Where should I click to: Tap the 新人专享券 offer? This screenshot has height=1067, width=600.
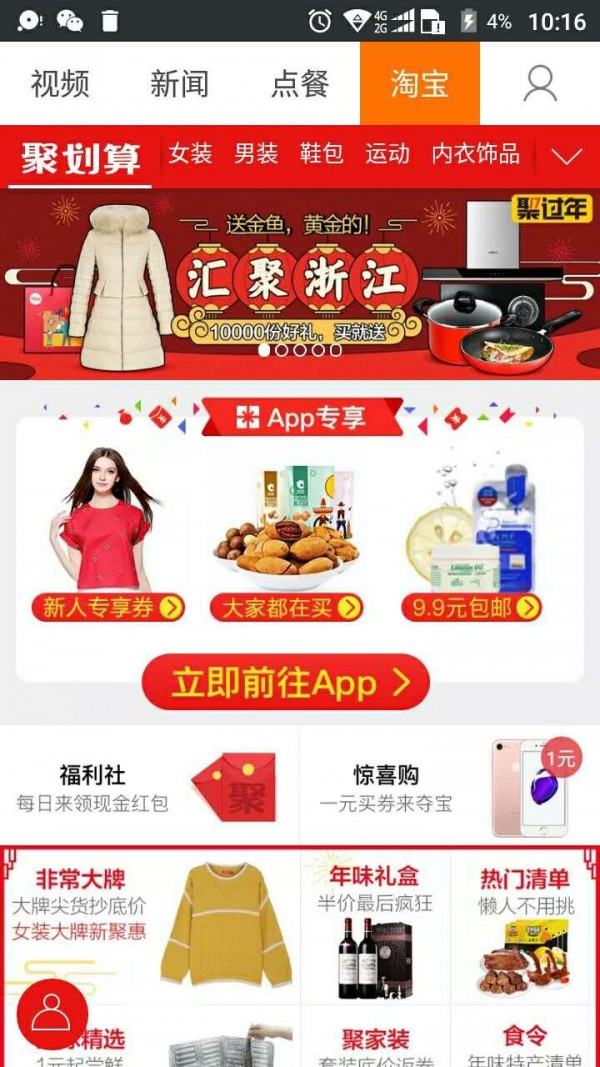coord(112,607)
